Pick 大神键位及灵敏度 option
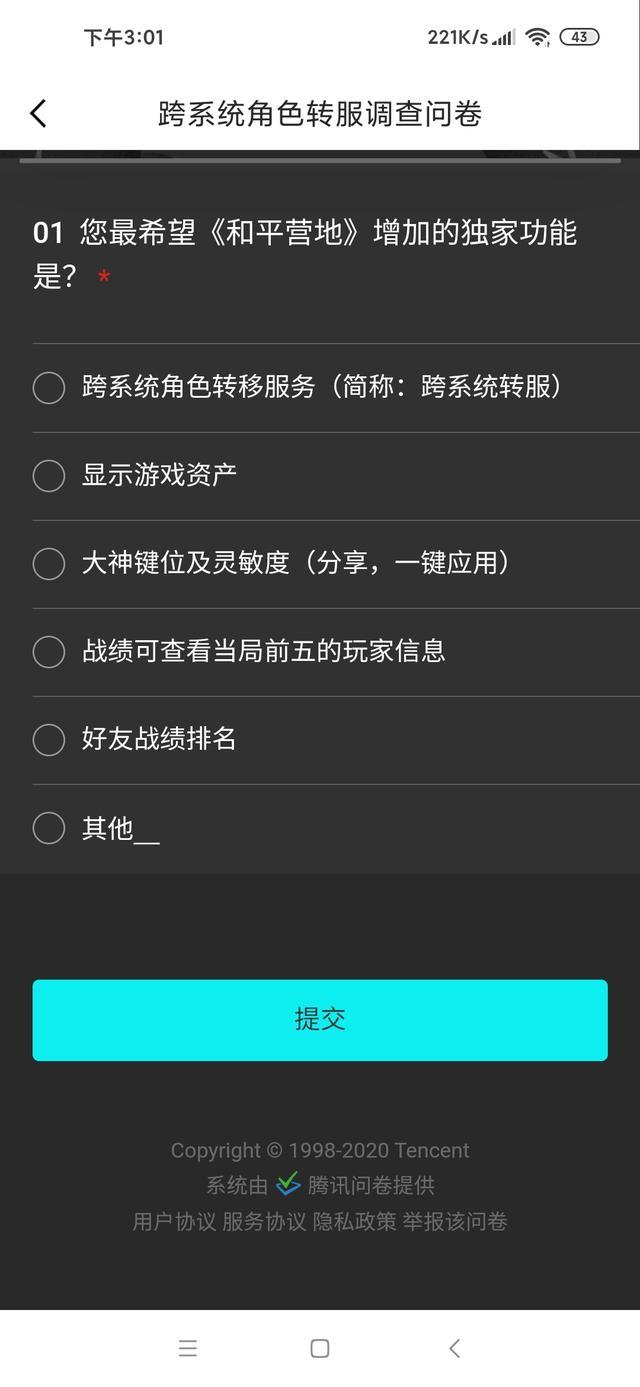The width and height of the screenshot is (640, 1387). [49, 564]
